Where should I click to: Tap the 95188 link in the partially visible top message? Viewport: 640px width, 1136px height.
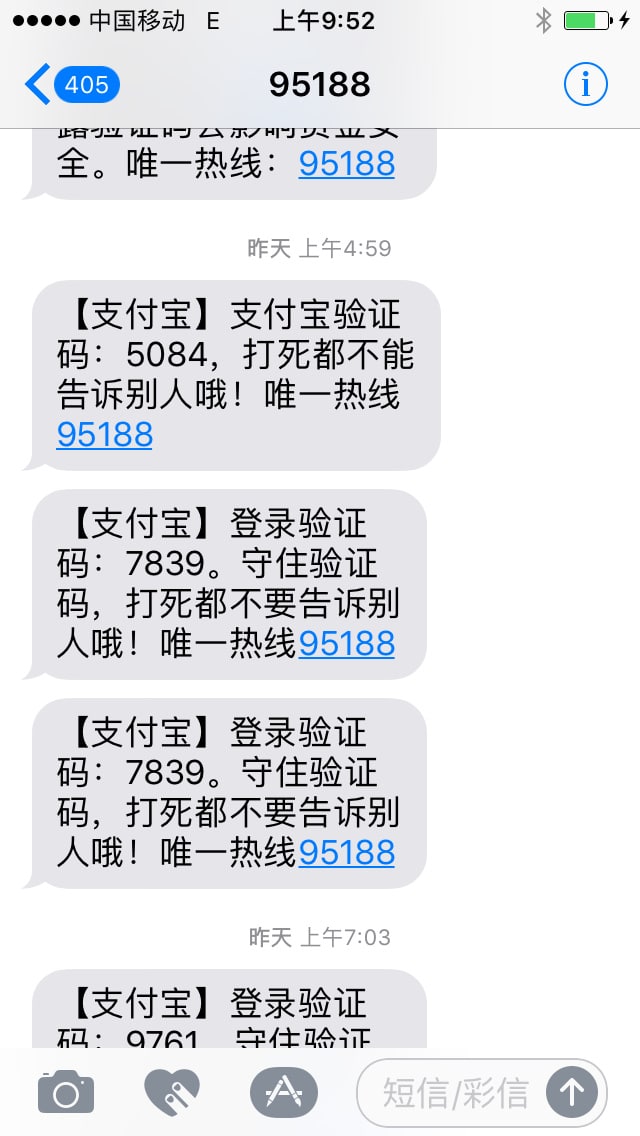click(x=346, y=164)
